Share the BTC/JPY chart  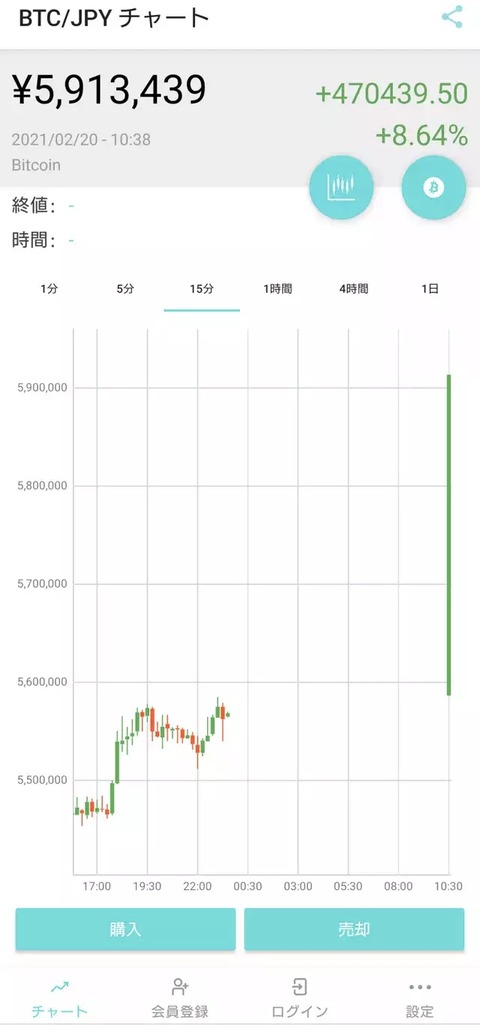[x=452, y=17]
